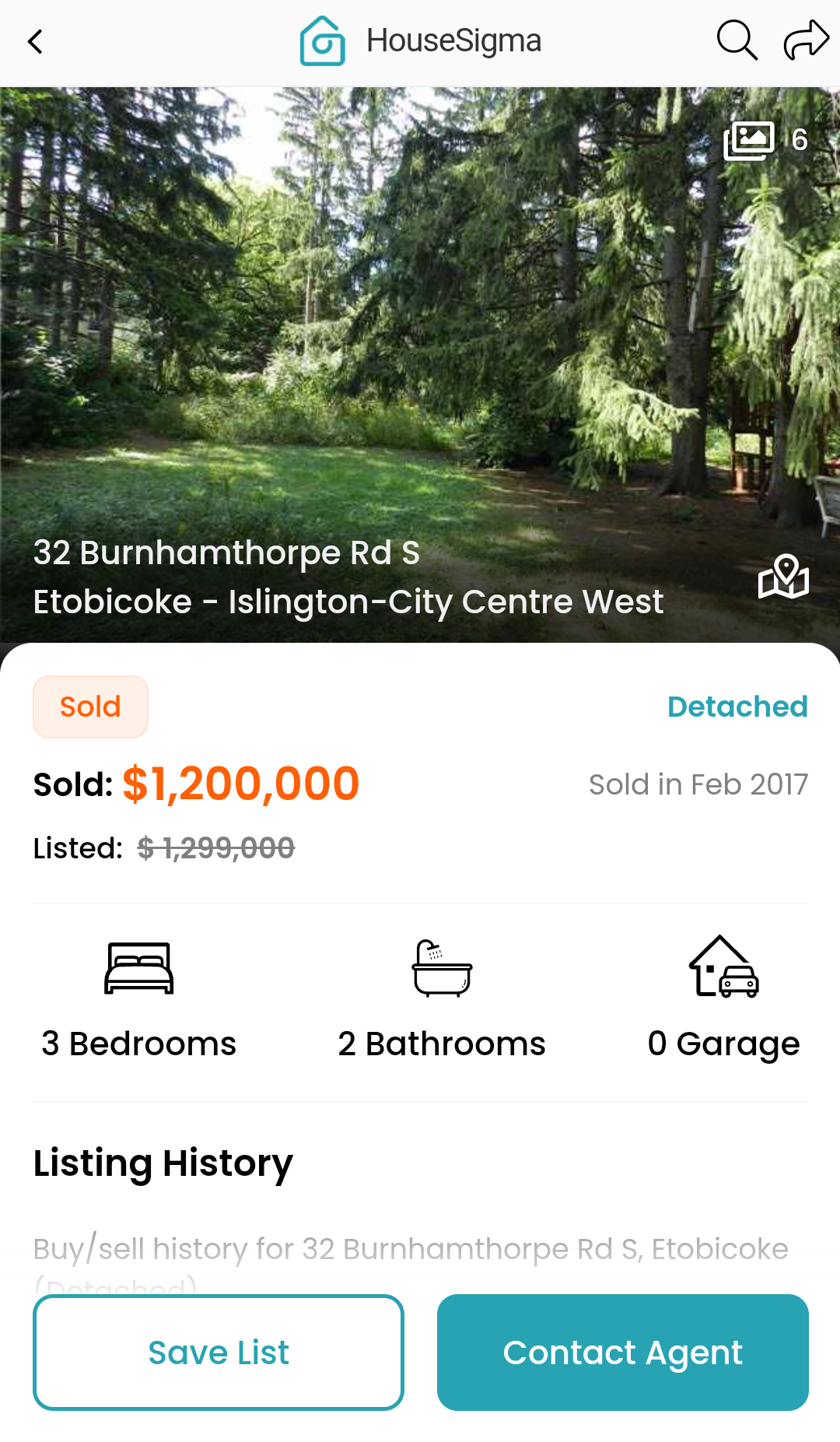Open the search magnifier icon
840x1442 pixels.
(736, 40)
